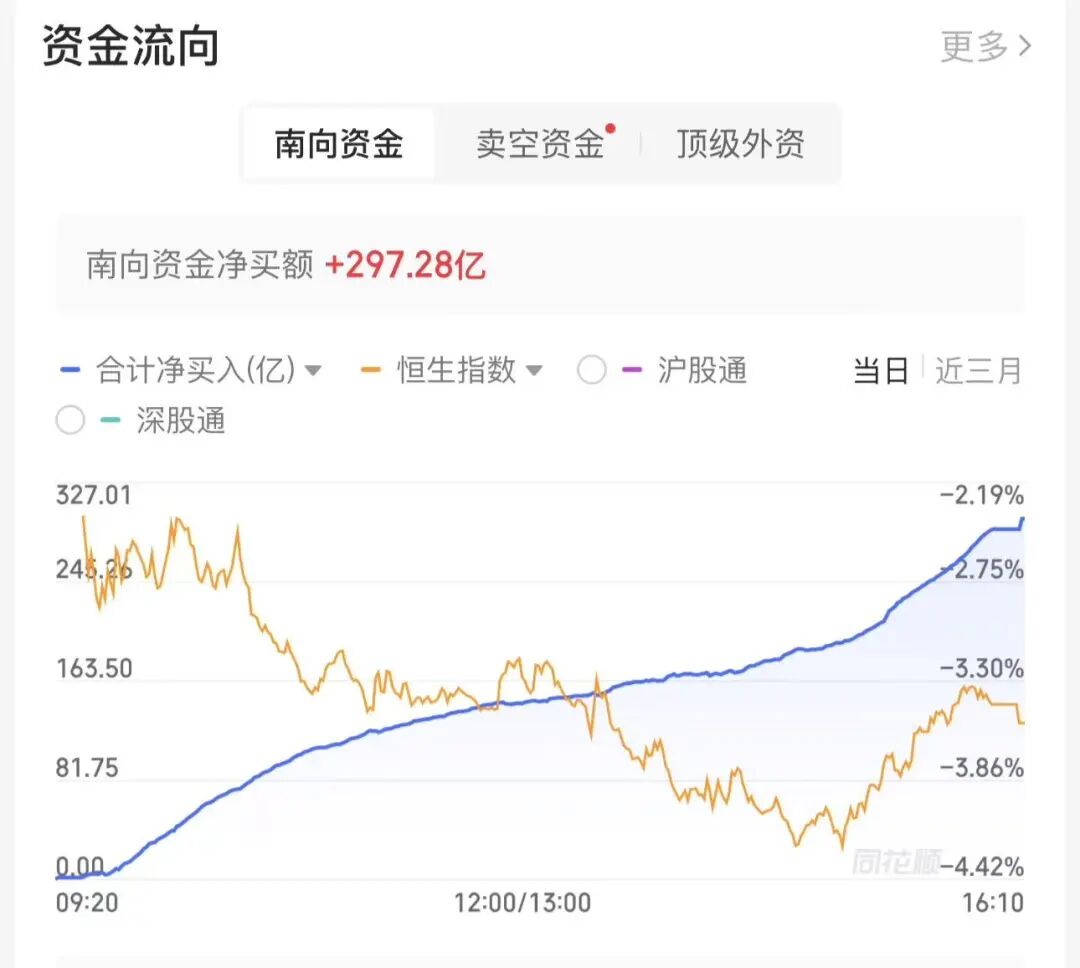The width and height of the screenshot is (1080, 968).
Task: Enable the 深股通 line on chart
Action: tap(71, 421)
